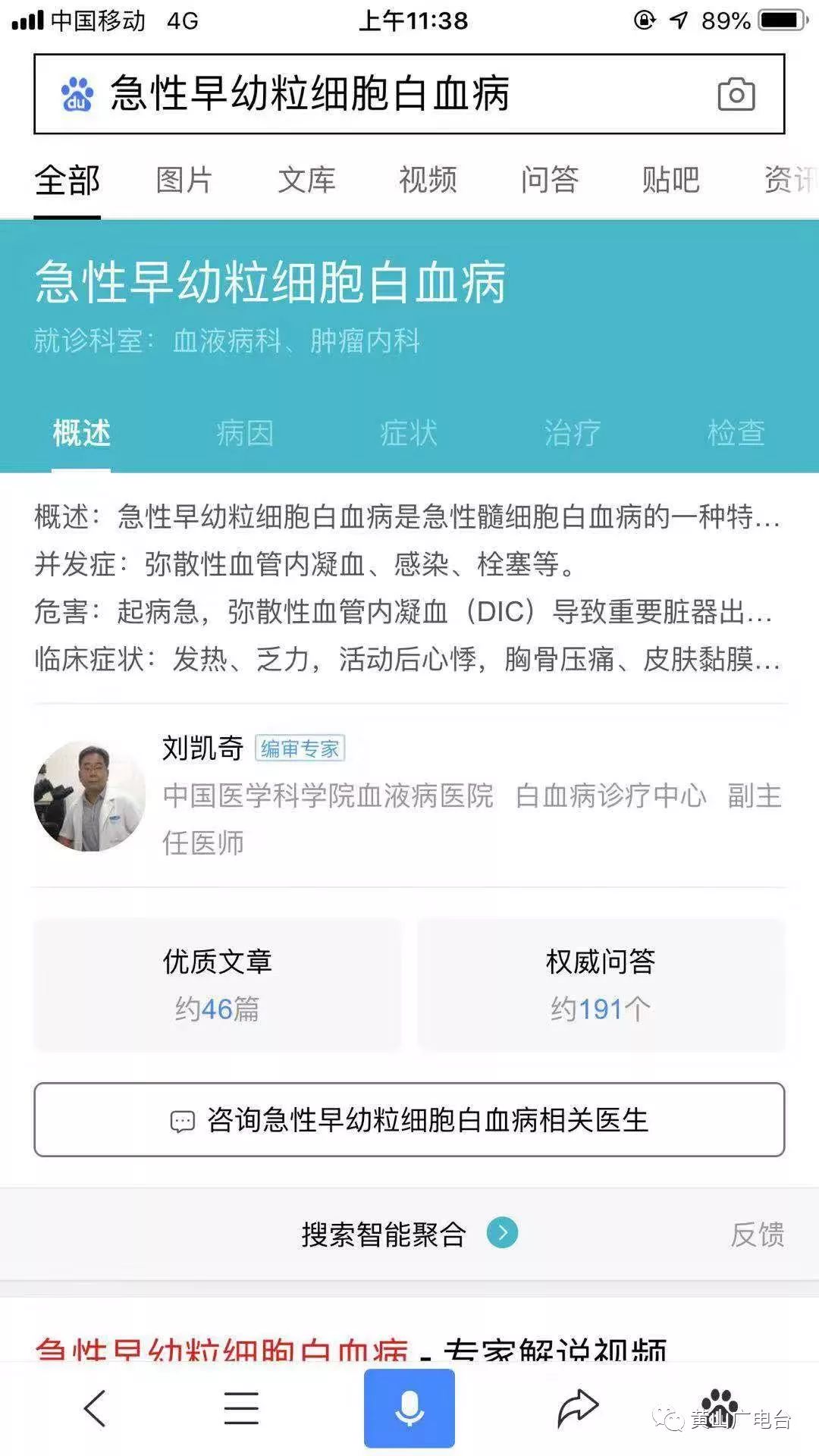Select the 检查 section tab
This screenshot has width=819, height=1456.
[735, 433]
